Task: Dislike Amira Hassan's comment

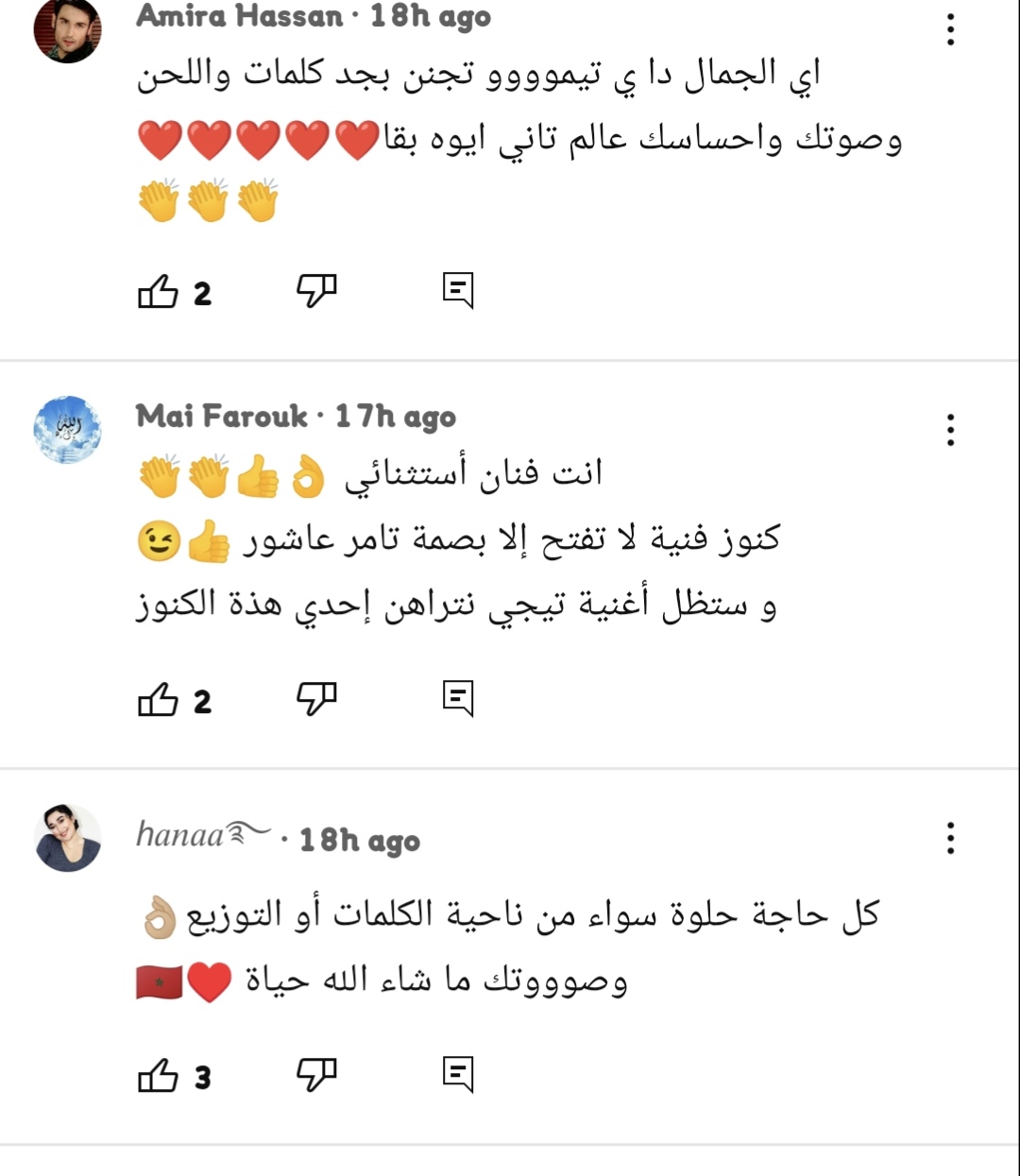Action: pyautogui.click(x=317, y=291)
